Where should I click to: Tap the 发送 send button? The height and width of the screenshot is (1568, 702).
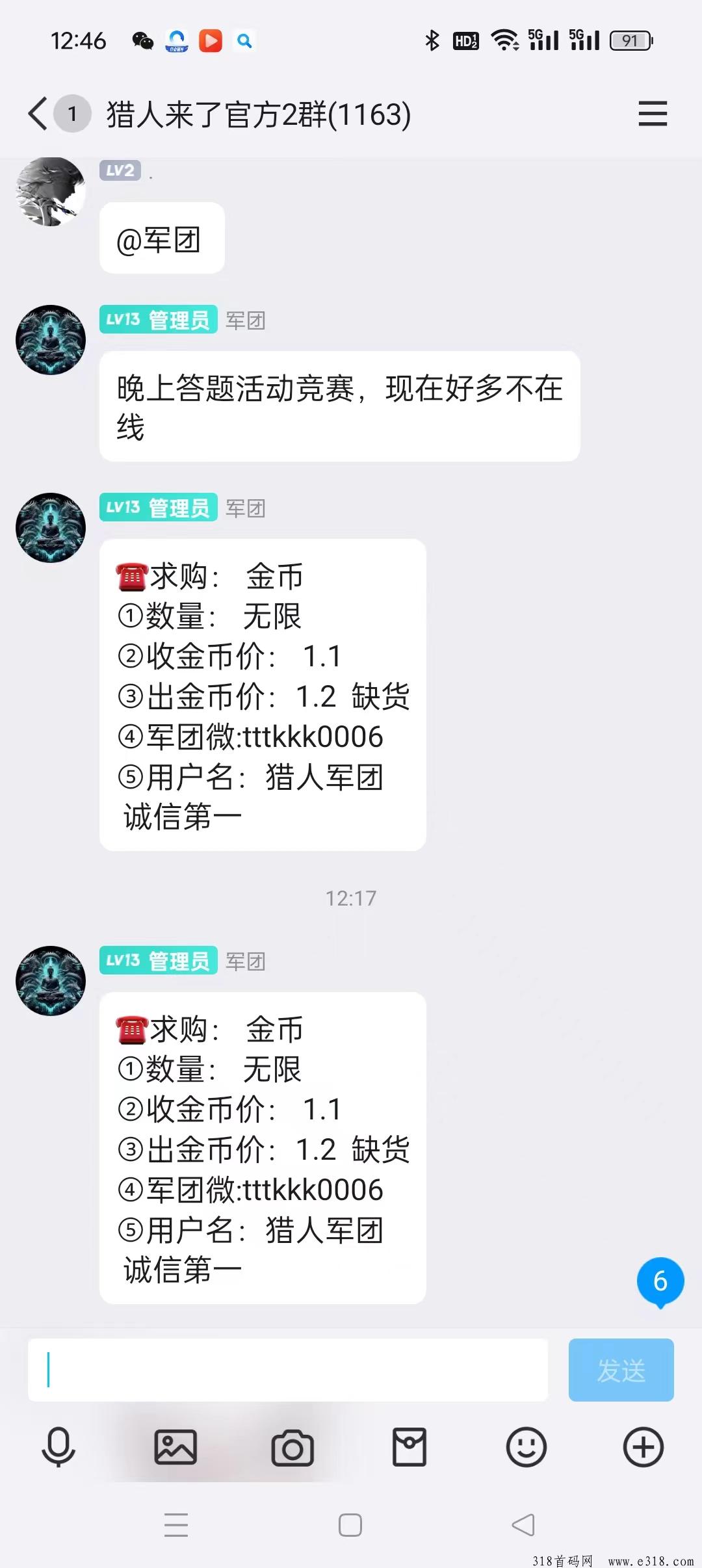[621, 1370]
